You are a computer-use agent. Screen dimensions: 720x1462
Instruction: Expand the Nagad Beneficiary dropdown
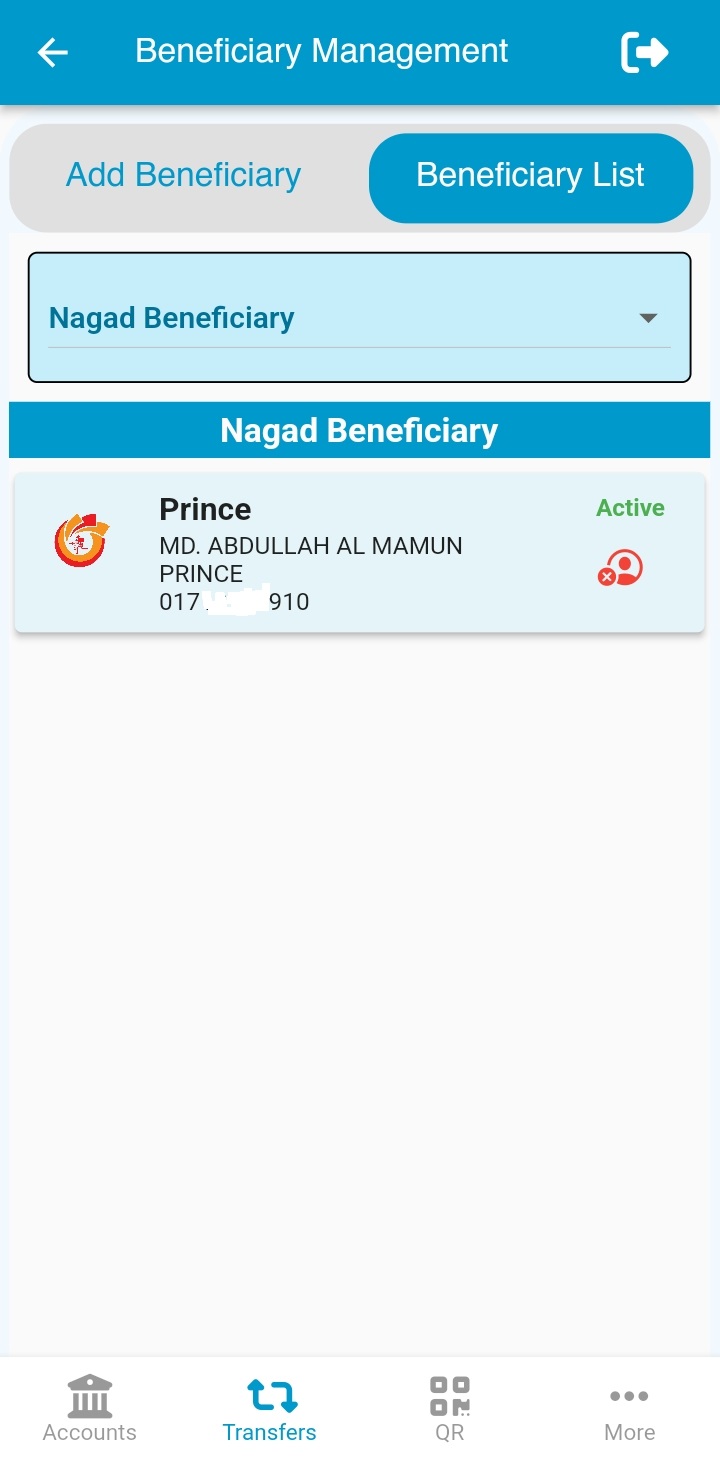coord(359,318)
